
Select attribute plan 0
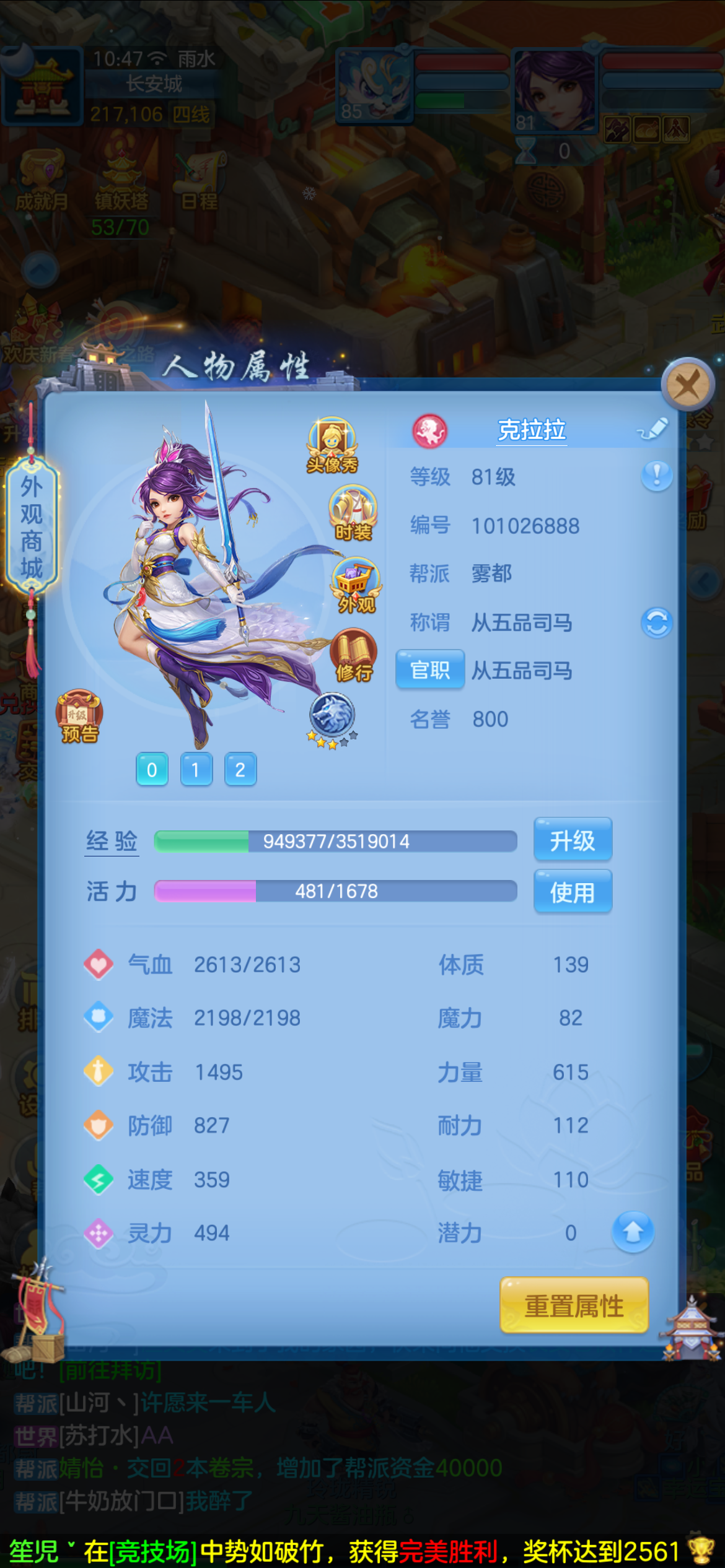tap(152, 769)
